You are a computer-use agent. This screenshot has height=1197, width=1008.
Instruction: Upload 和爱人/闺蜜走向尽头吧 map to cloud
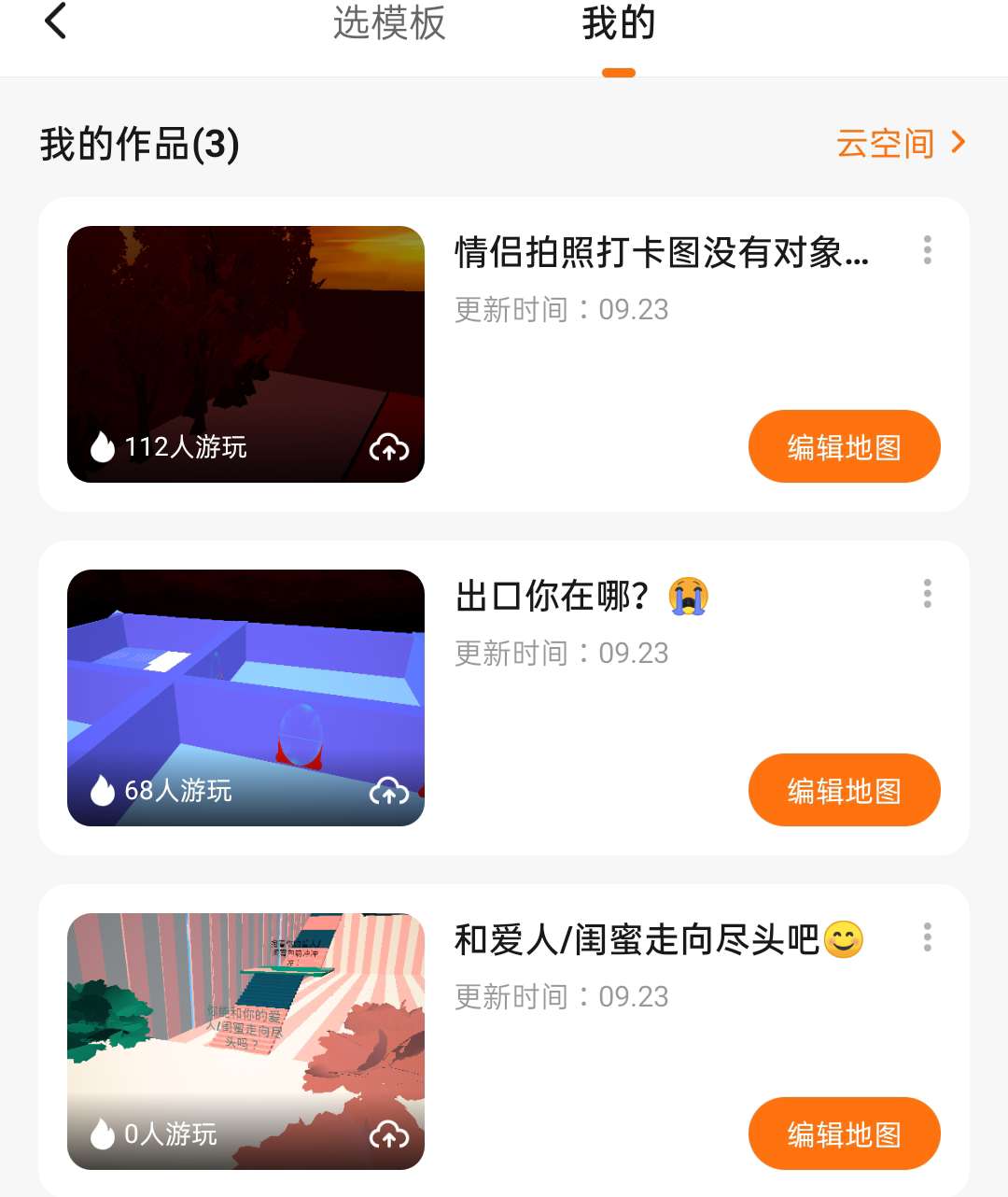[x=389, y=1135]
